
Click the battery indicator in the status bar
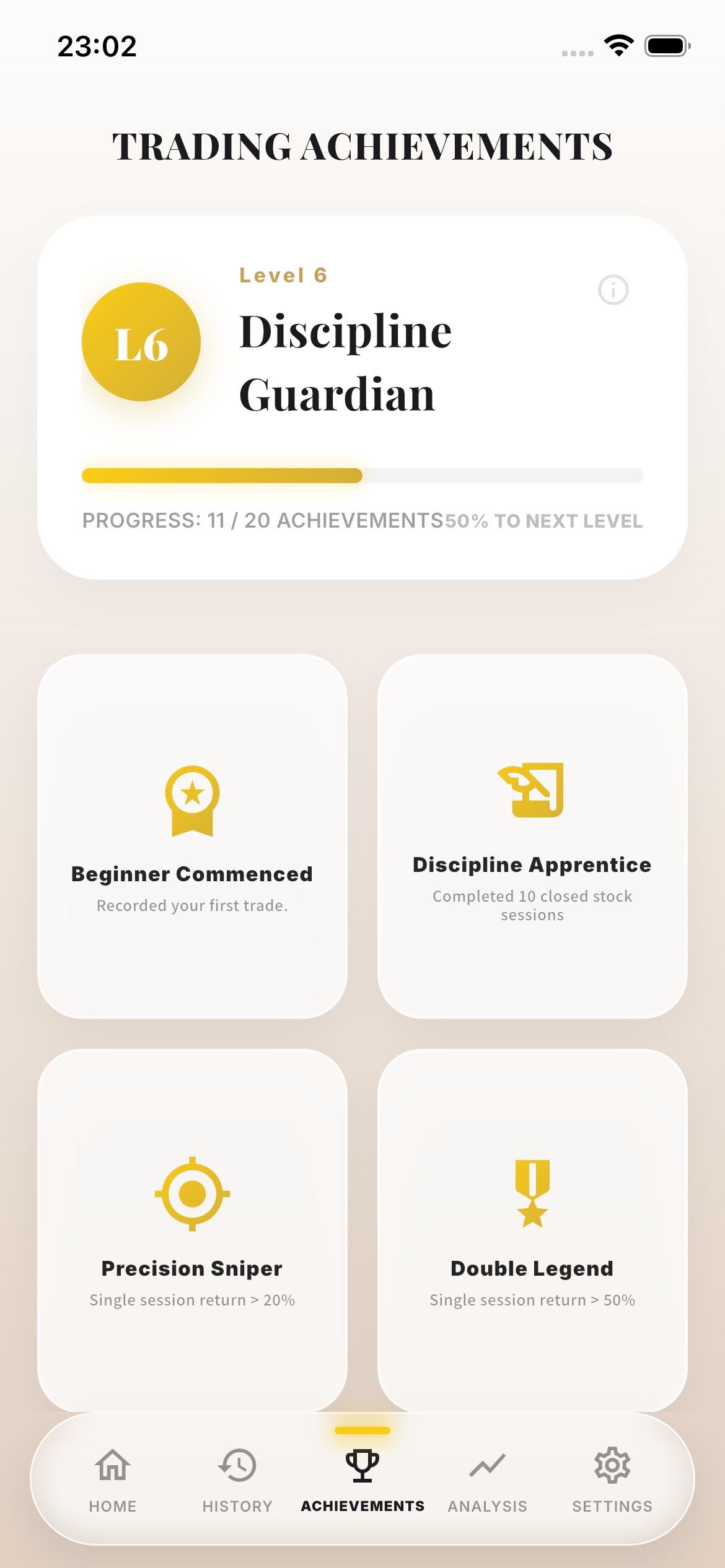668,45
